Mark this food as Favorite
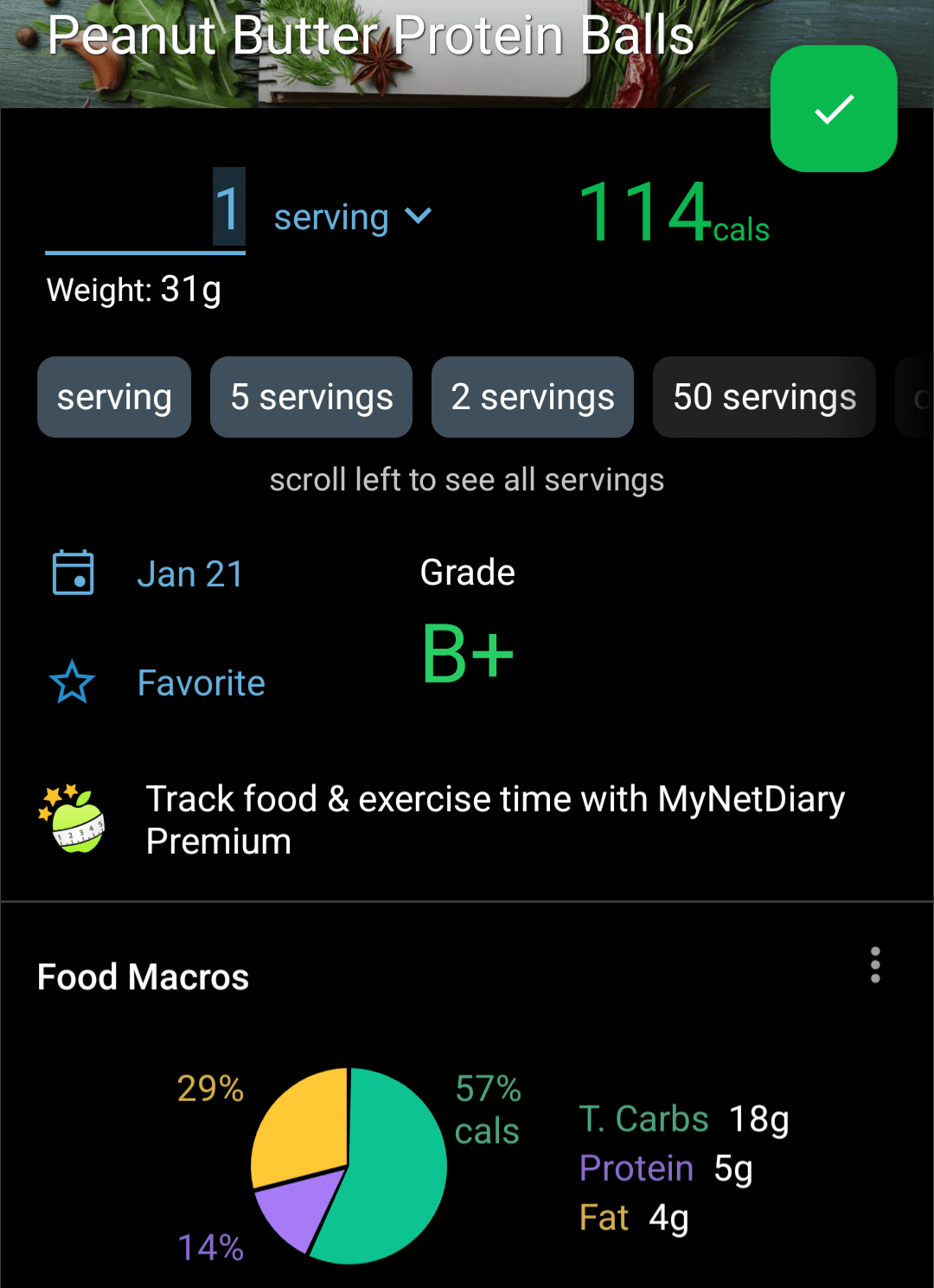 [x=200, y=682]
